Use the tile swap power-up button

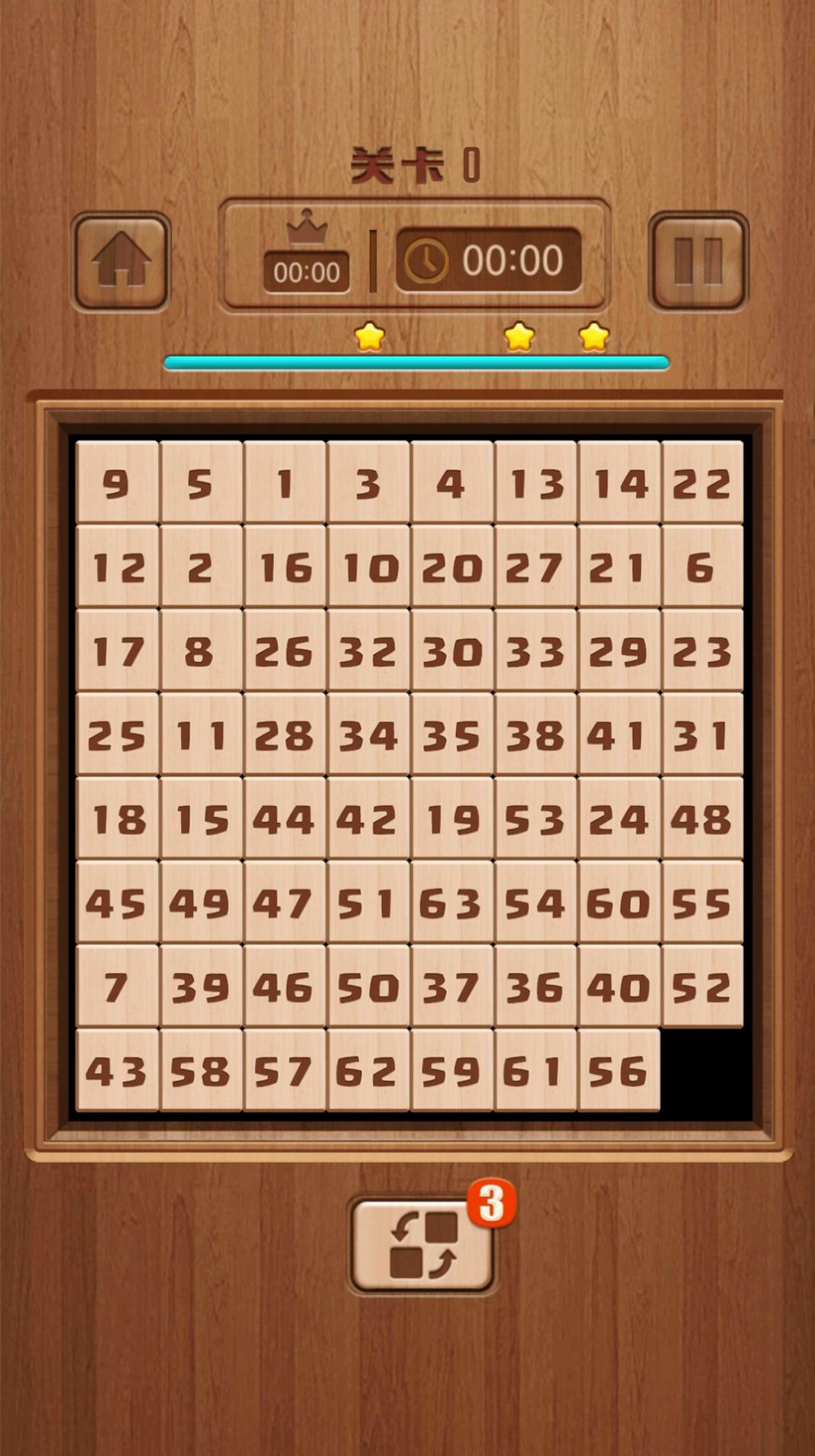coord(422,1245)
